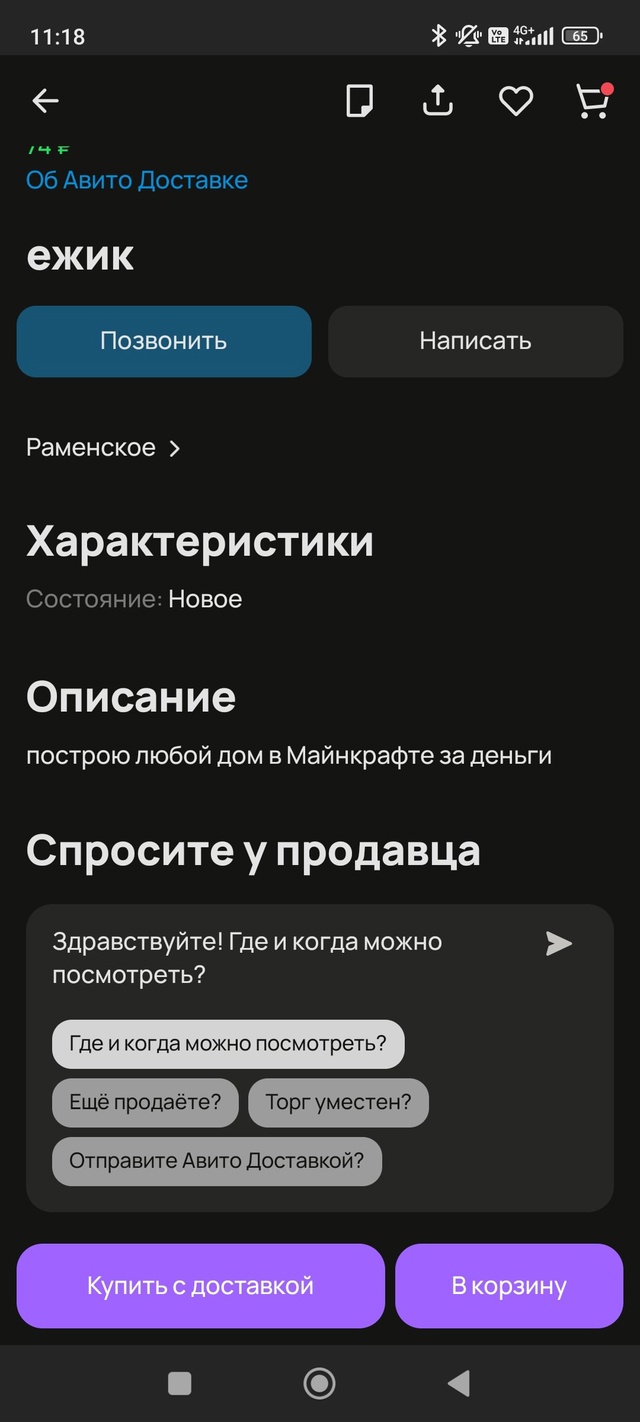Message the seller with Написать
Screen dimensions: 640x1422
(475, 341)
